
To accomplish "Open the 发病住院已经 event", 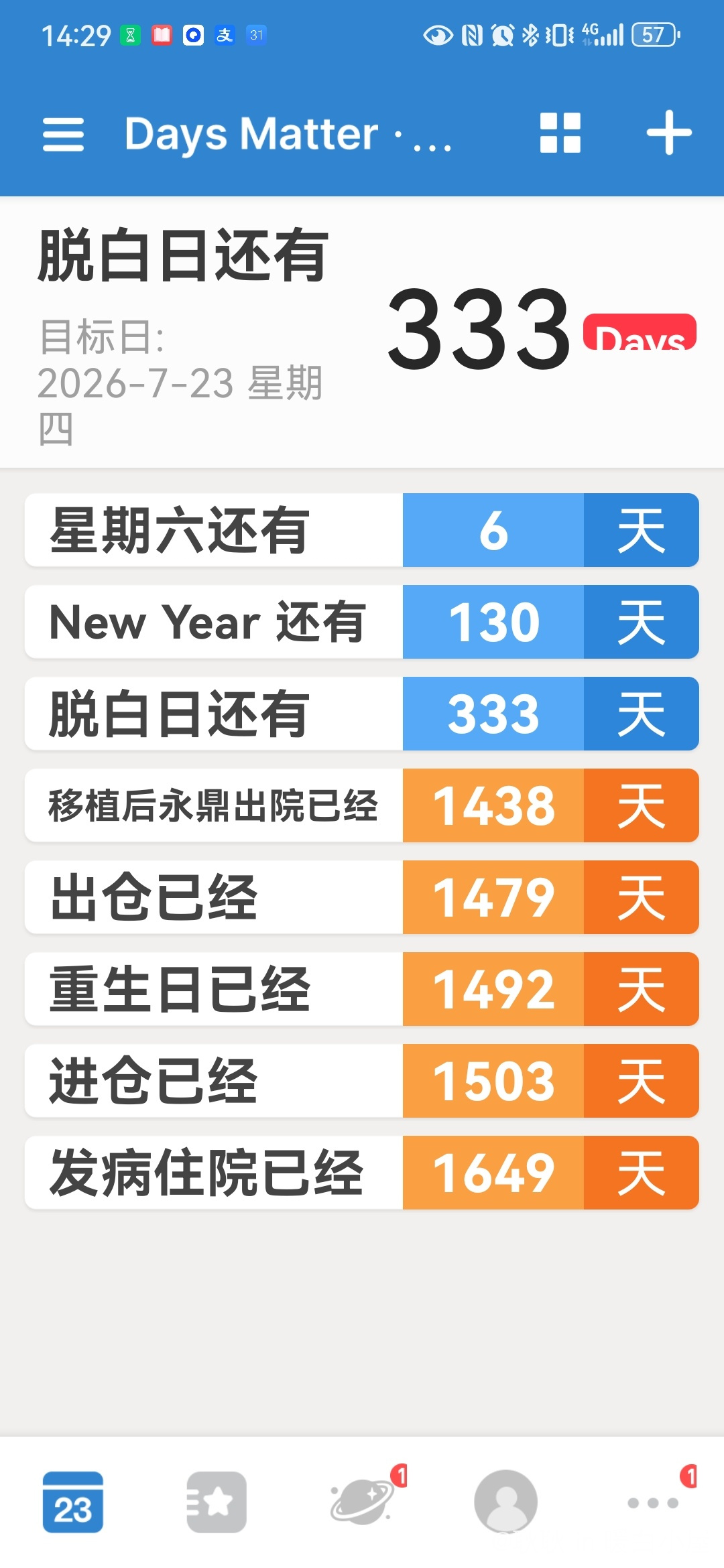I will pos(362,1173).
